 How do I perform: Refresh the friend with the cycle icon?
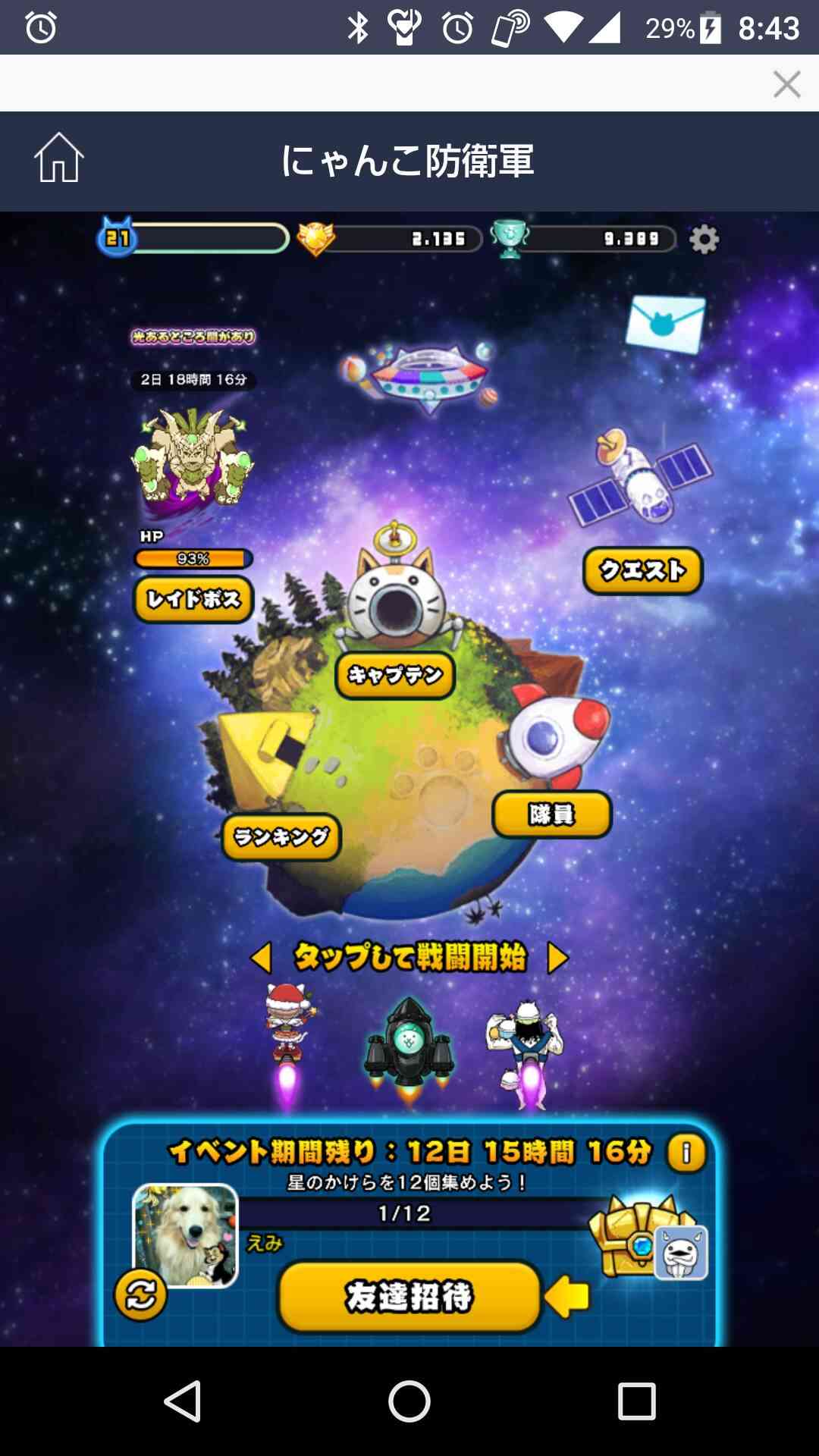click(140, 1294)
